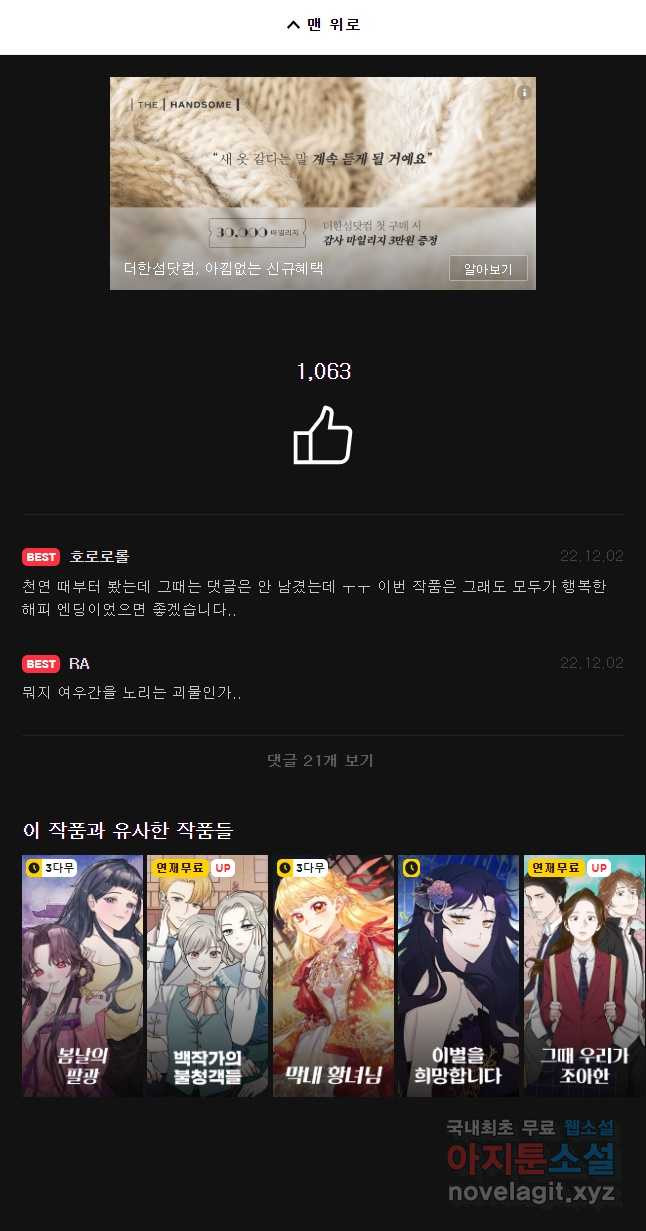Tap 맨 위로 to jump to top
The image size is (646, 1231).
tap(323, 25)
